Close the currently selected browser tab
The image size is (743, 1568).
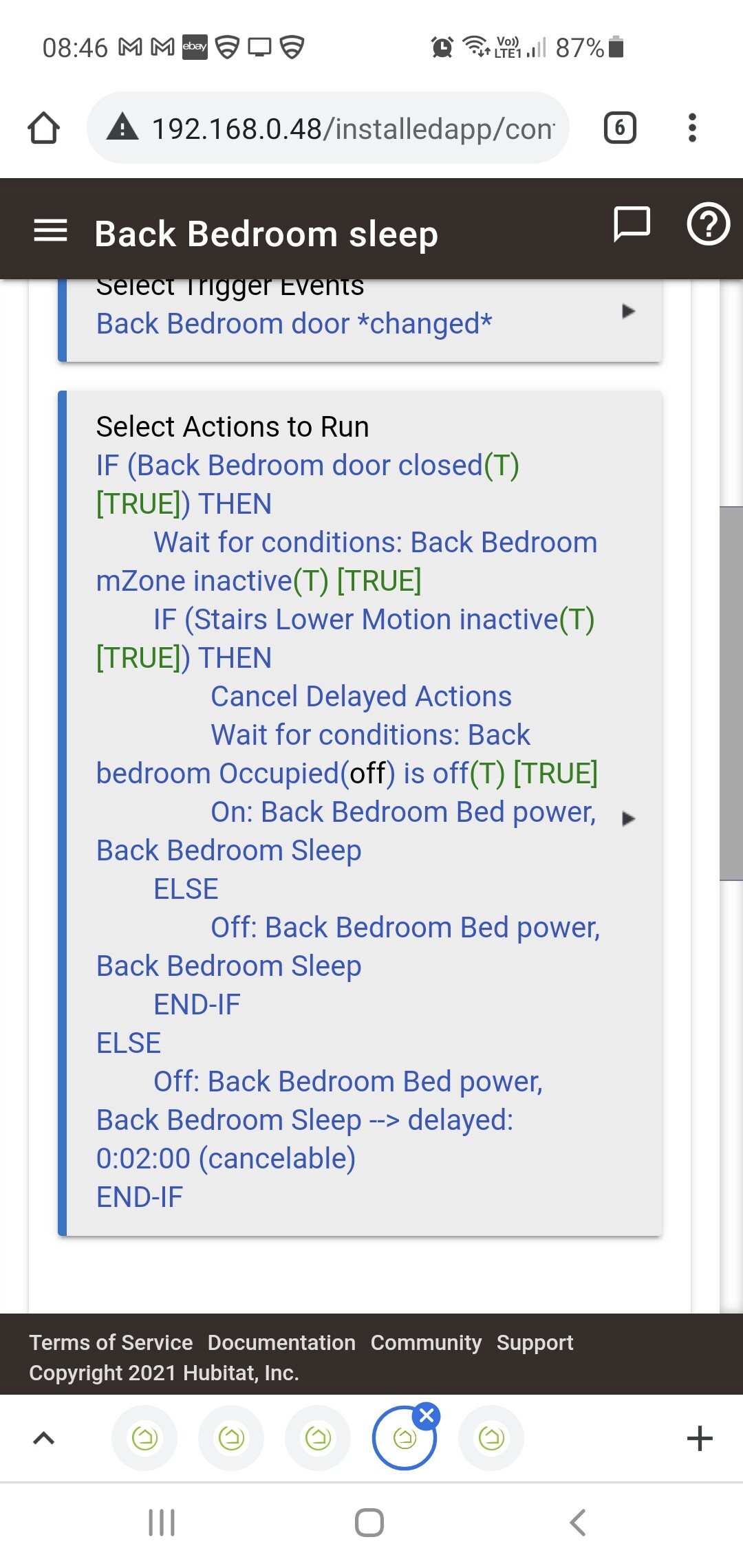[427, 1415]
